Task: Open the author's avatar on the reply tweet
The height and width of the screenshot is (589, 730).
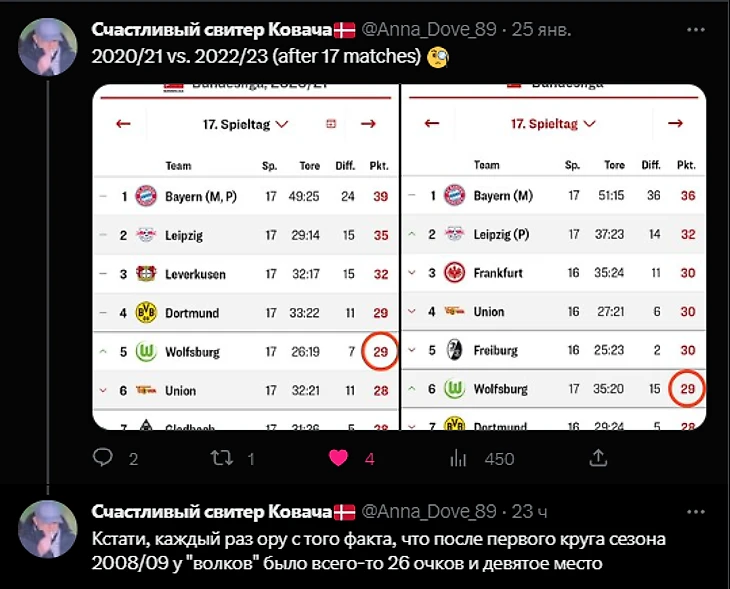Action: (x=48, y=529)
